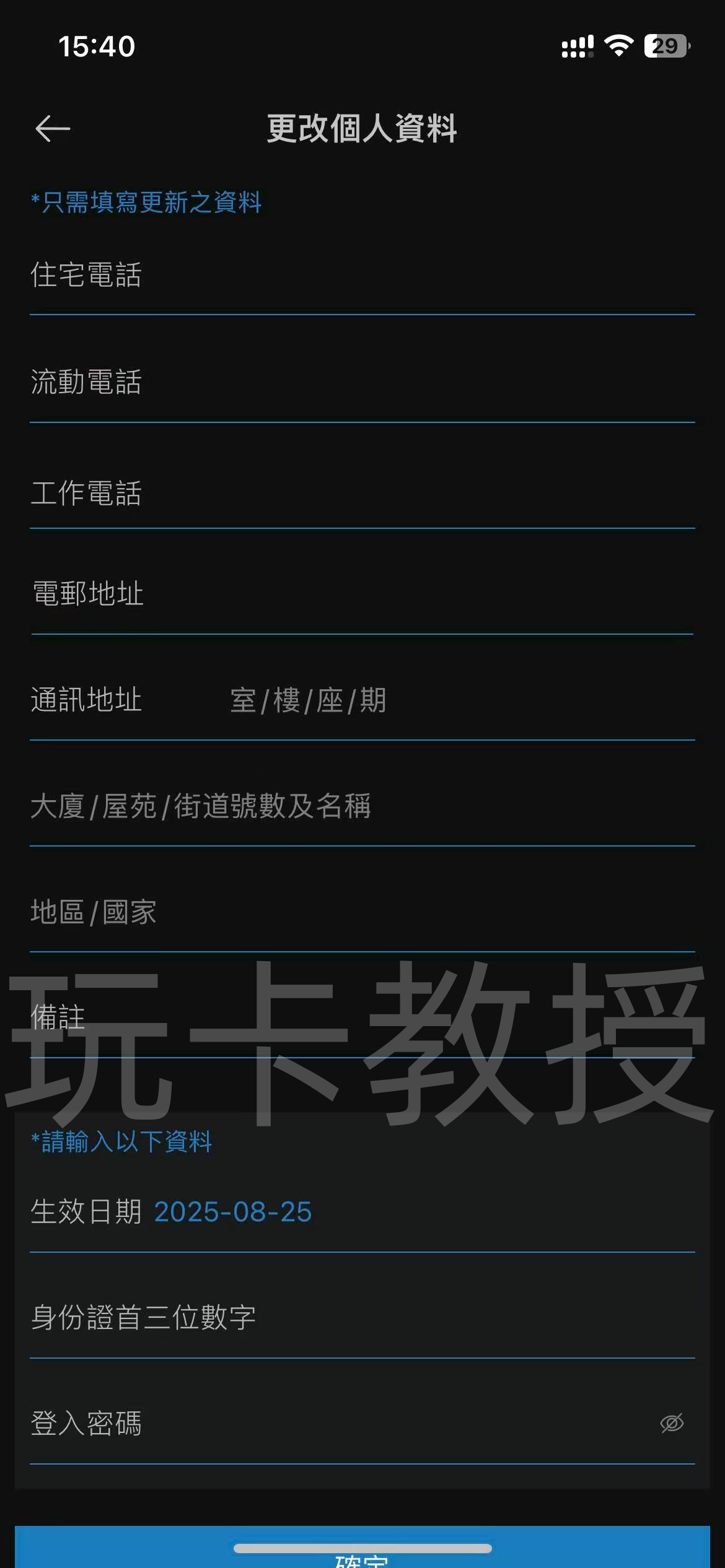Tap the 身份證首三位數字 field
Screen dimensions: 725x1568
click(362, 1317)
